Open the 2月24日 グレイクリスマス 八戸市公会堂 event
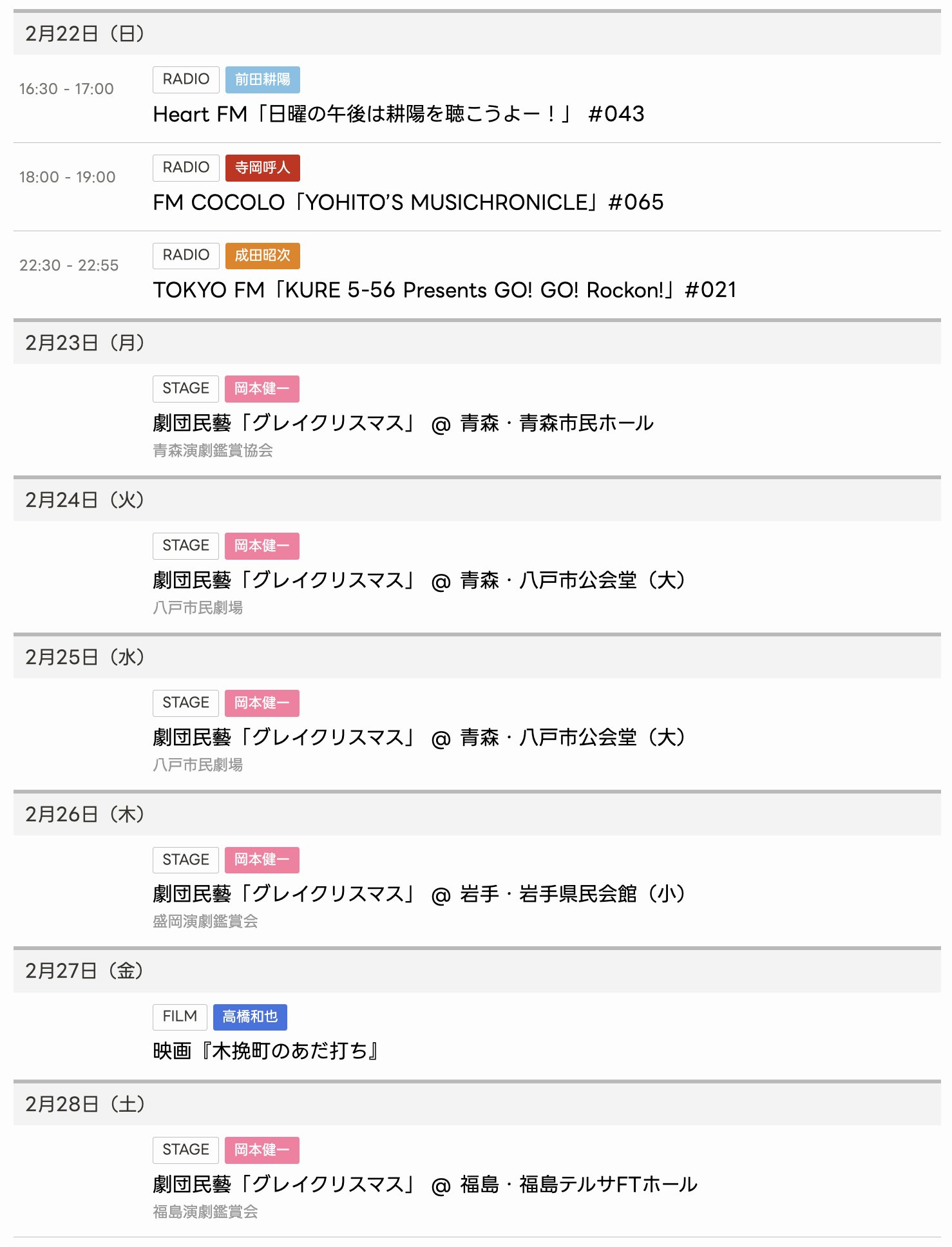This screenshot has width=952, height=1247. click(x=419, y=580)
